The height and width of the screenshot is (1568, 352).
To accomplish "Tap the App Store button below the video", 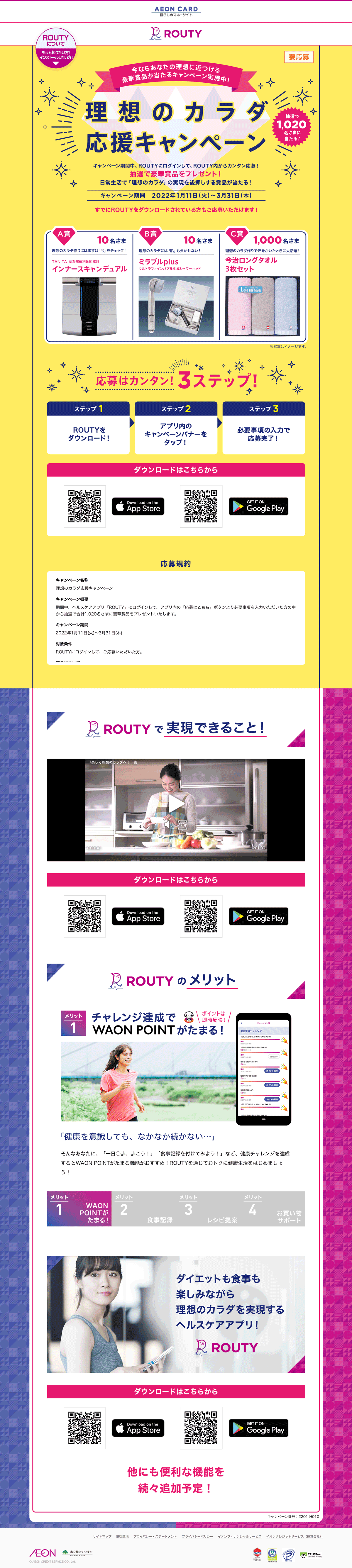I will (x=138, y=916).
